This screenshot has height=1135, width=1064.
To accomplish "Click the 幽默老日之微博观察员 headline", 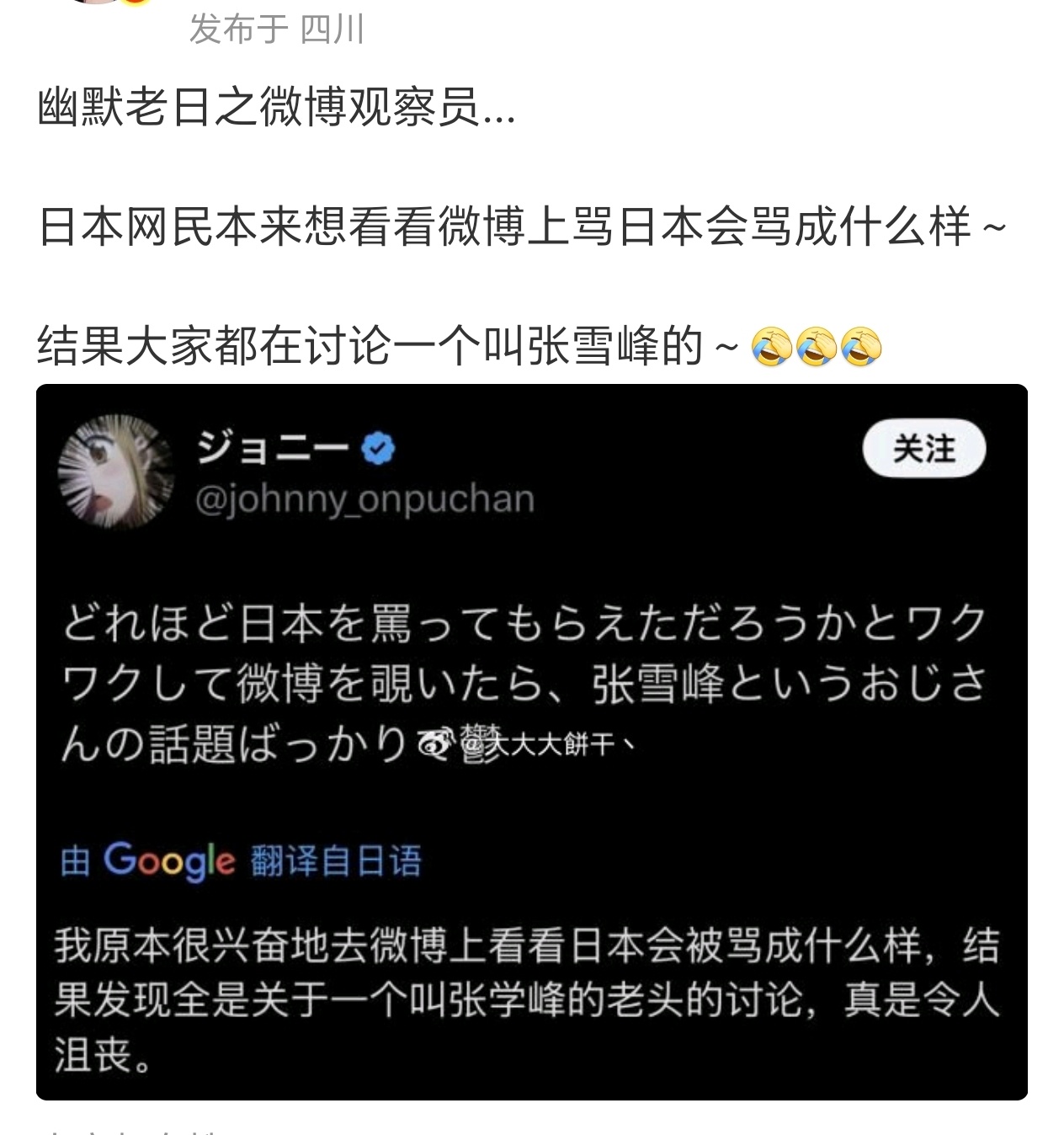I will (269, 109).
